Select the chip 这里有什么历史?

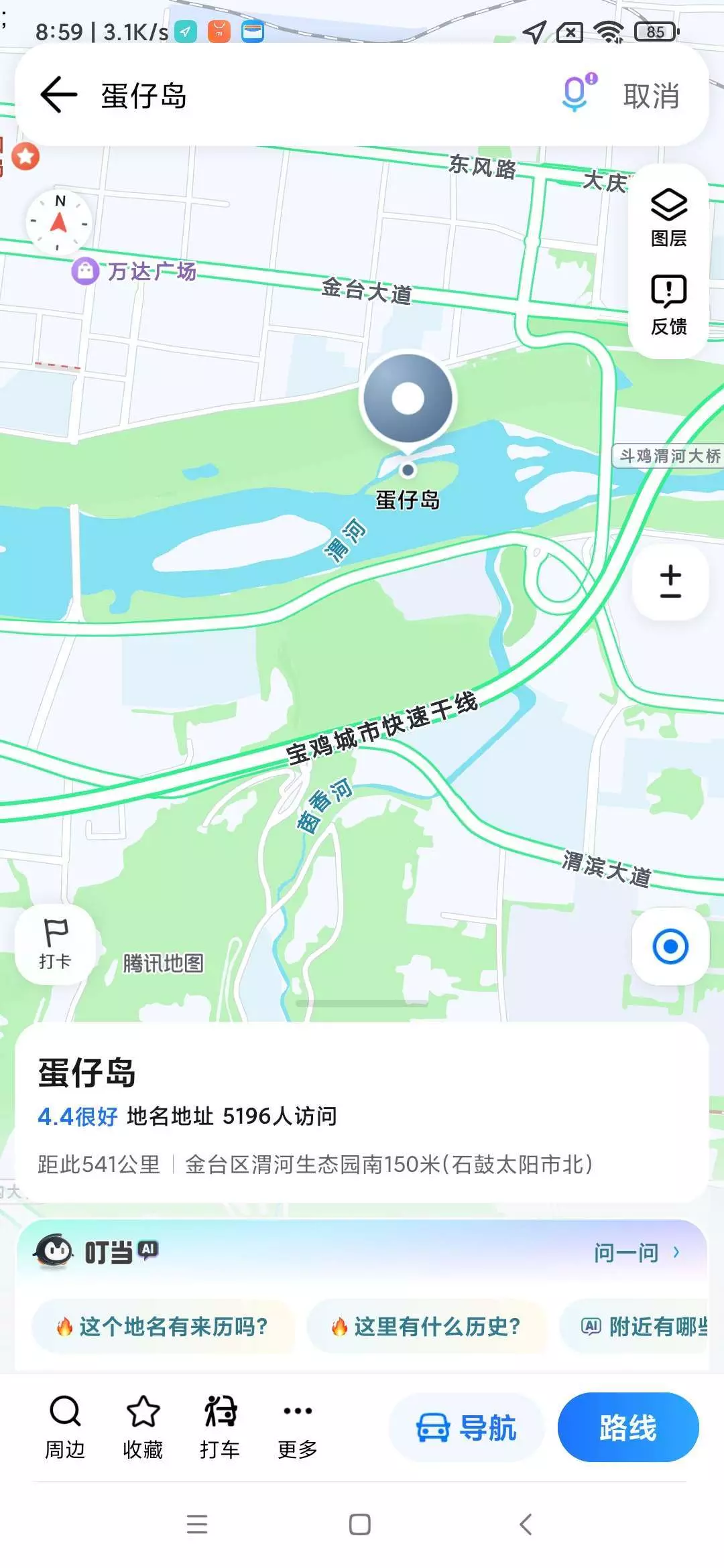[426, 1326]
